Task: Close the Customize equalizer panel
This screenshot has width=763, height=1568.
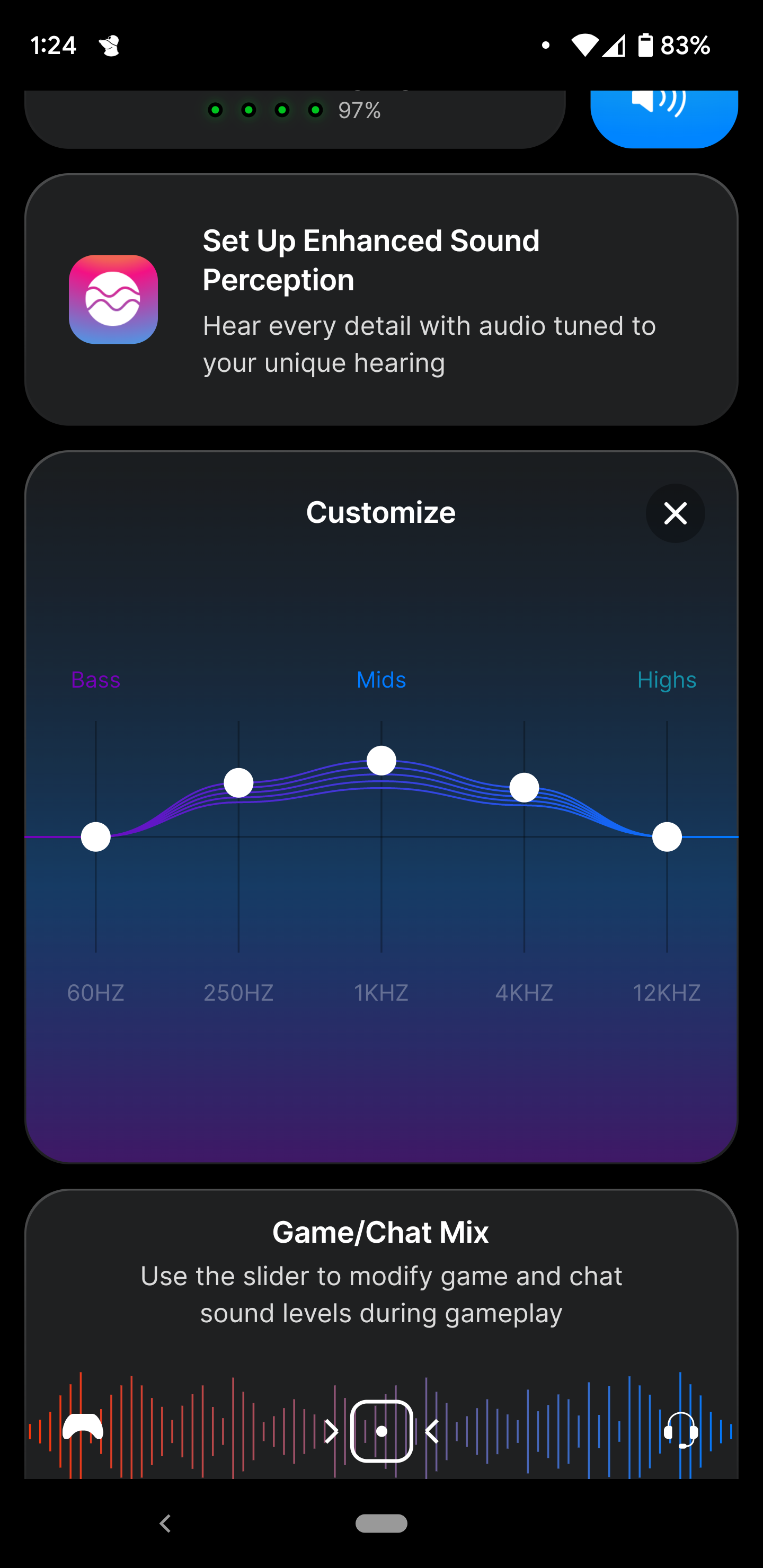Action: 675,513
